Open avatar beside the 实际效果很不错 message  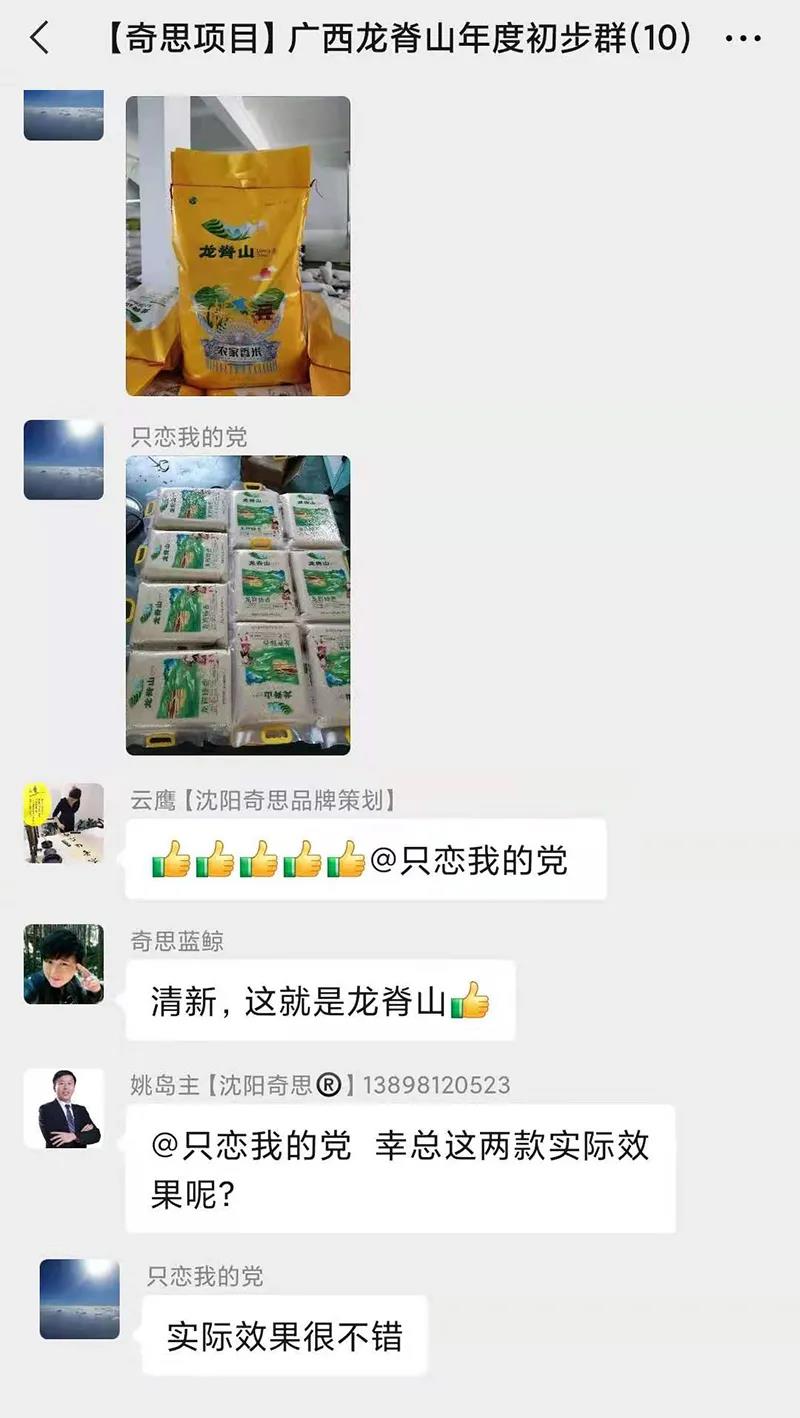(x=80, y=1299)
